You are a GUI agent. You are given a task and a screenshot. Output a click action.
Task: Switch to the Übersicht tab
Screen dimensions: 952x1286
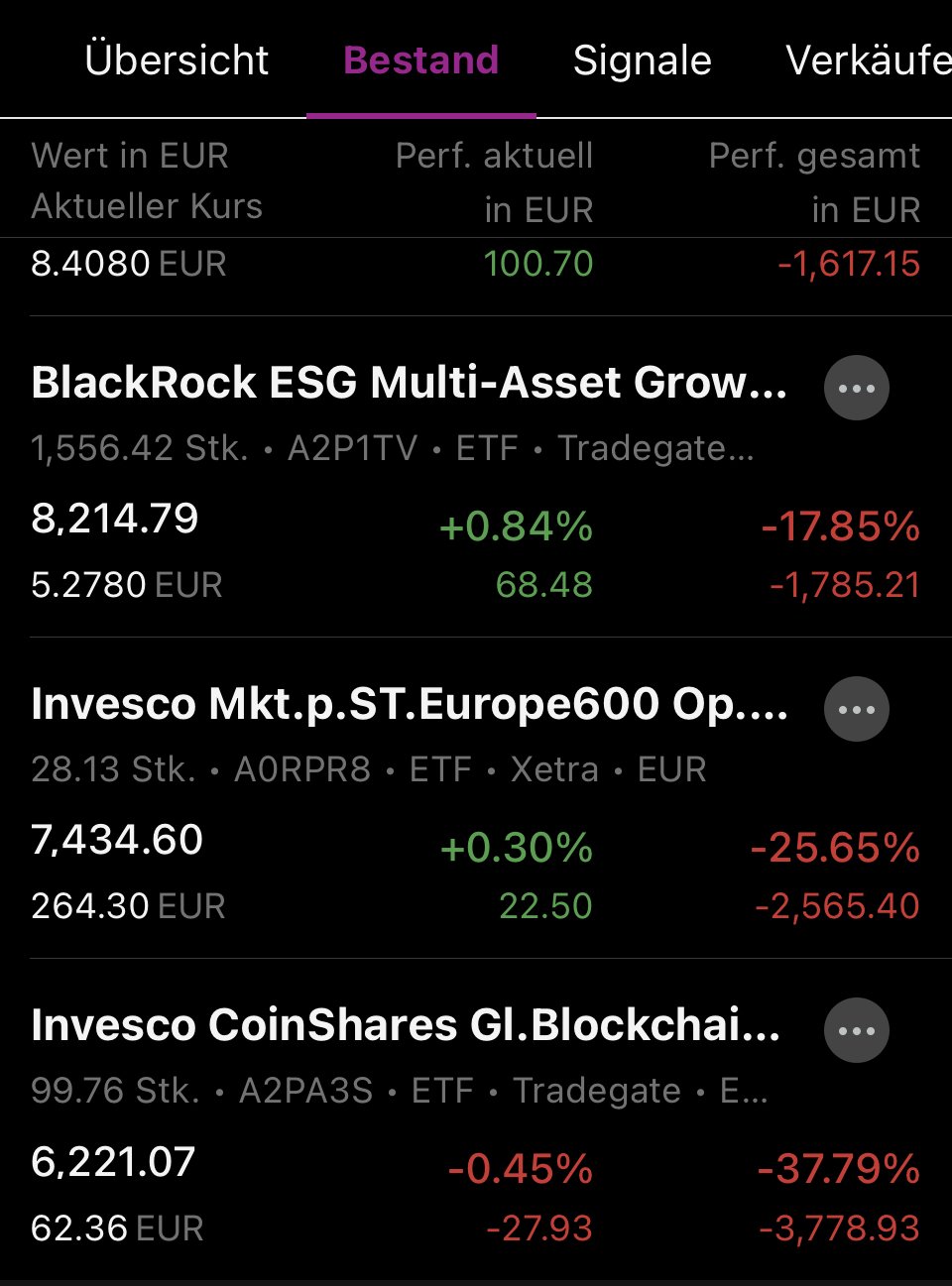(177, 60)
